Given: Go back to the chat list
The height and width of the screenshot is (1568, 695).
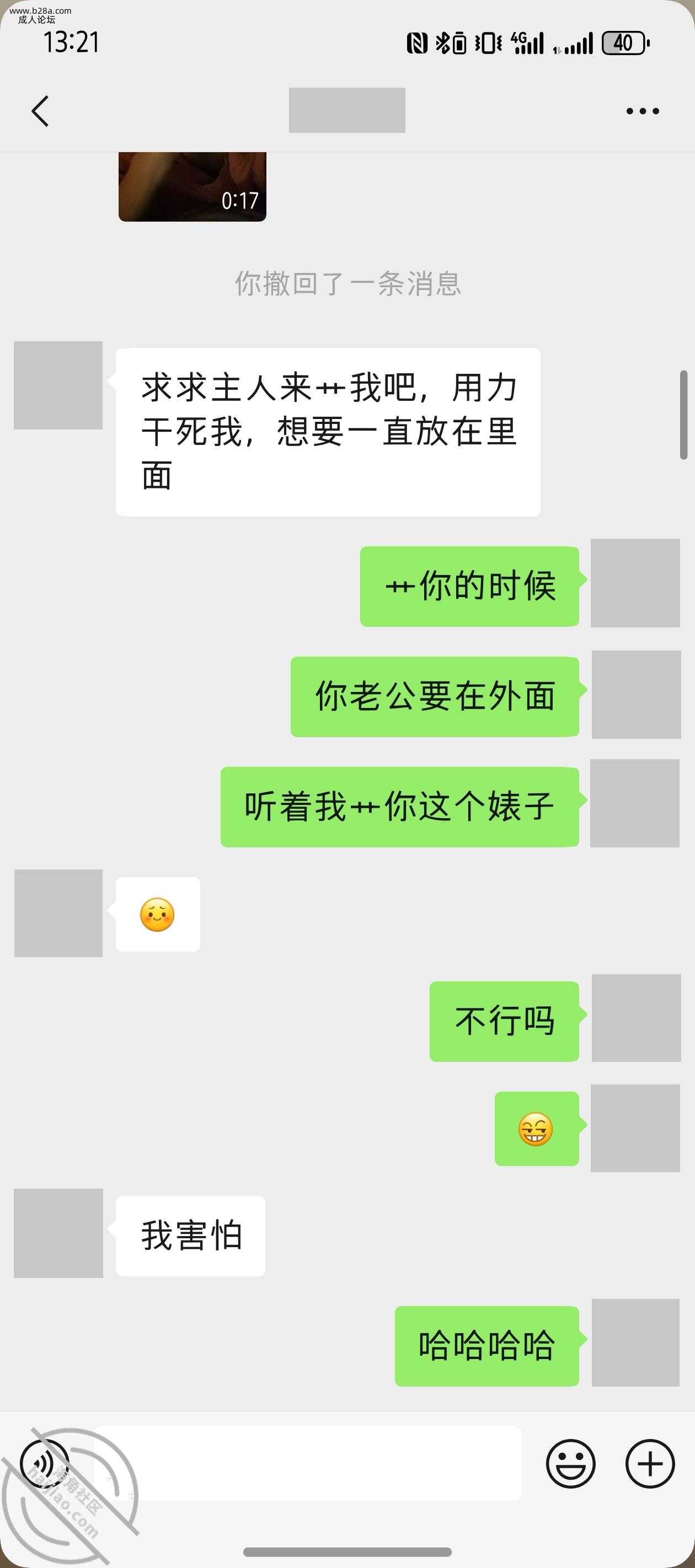Looking at the screenshot, I should 40,111.
